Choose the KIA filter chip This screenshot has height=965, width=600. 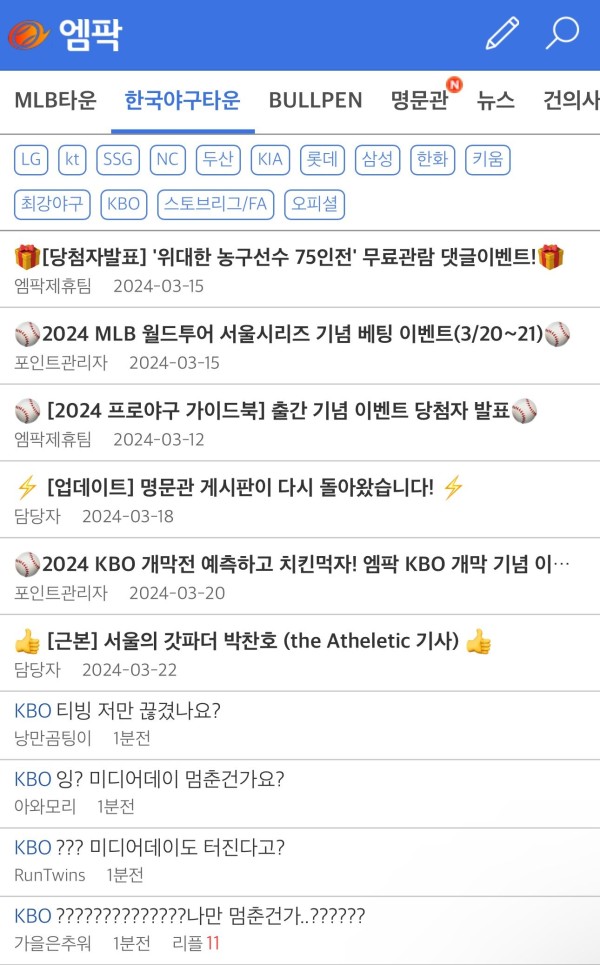(270, 159)
